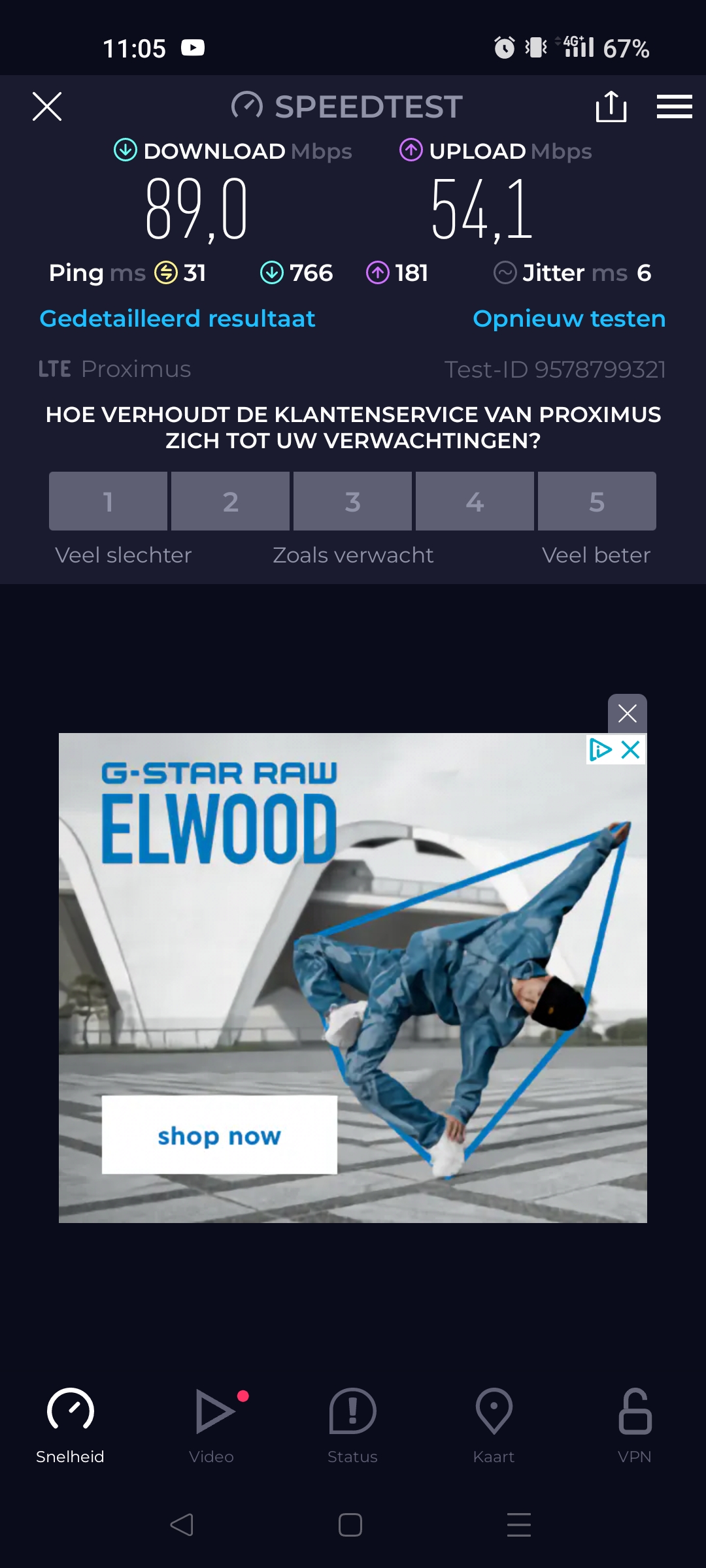Choose rating 4 for Proximus
706x1568 pixels.
pyautogui.click(x=475, y=501)
